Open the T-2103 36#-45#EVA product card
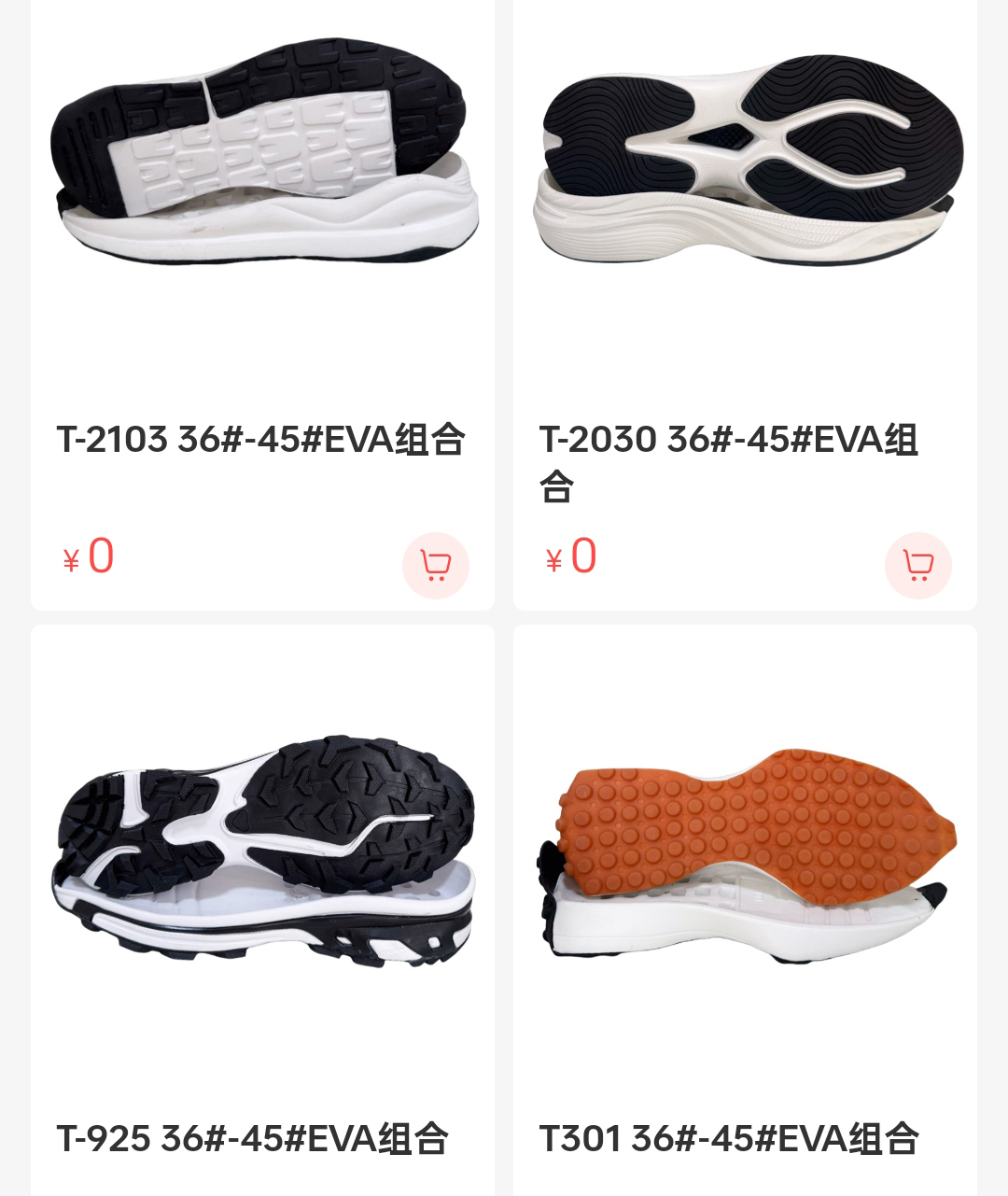Viewport: 1008px width, 1196px height. (261, 439)
